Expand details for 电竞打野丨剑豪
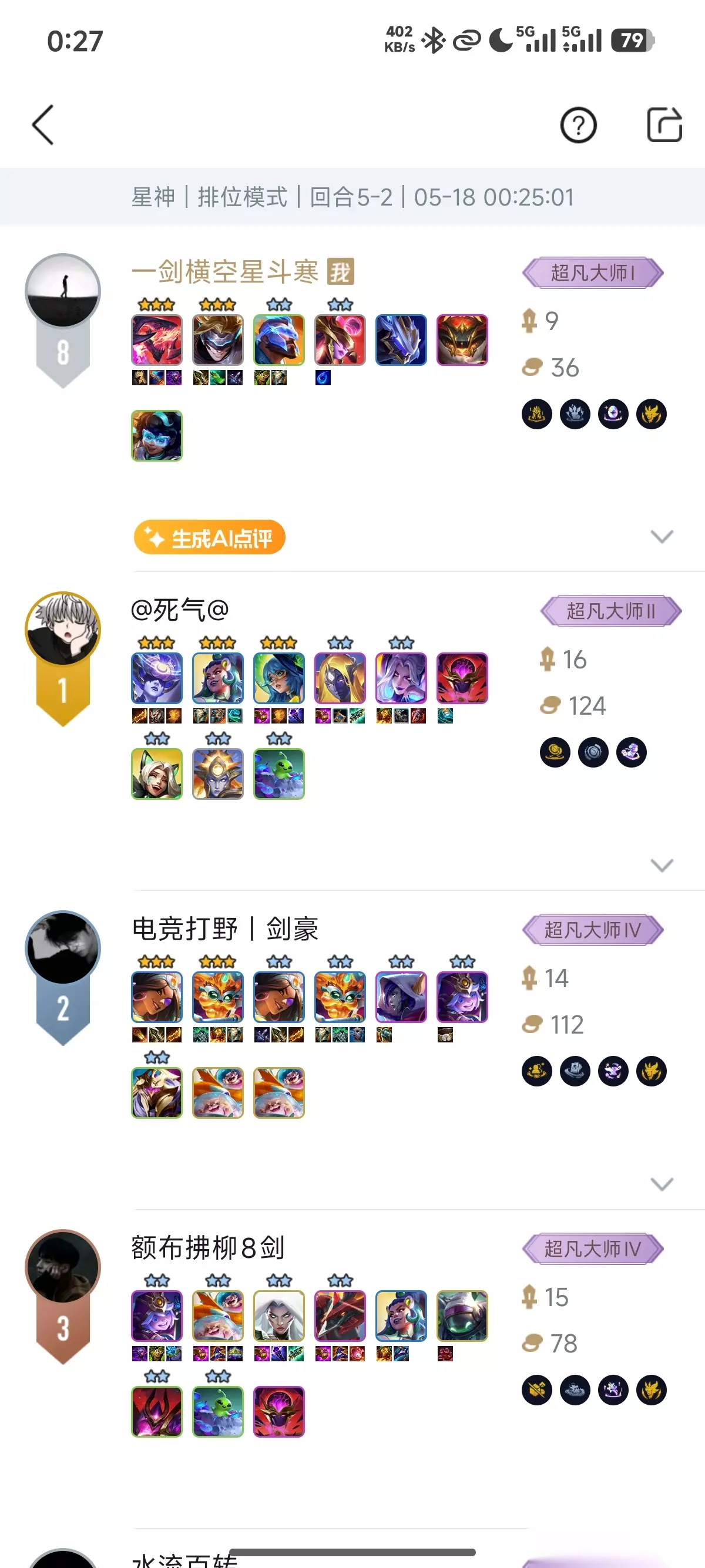This screenshot has width=705, height=1568. pos(662,1184)
